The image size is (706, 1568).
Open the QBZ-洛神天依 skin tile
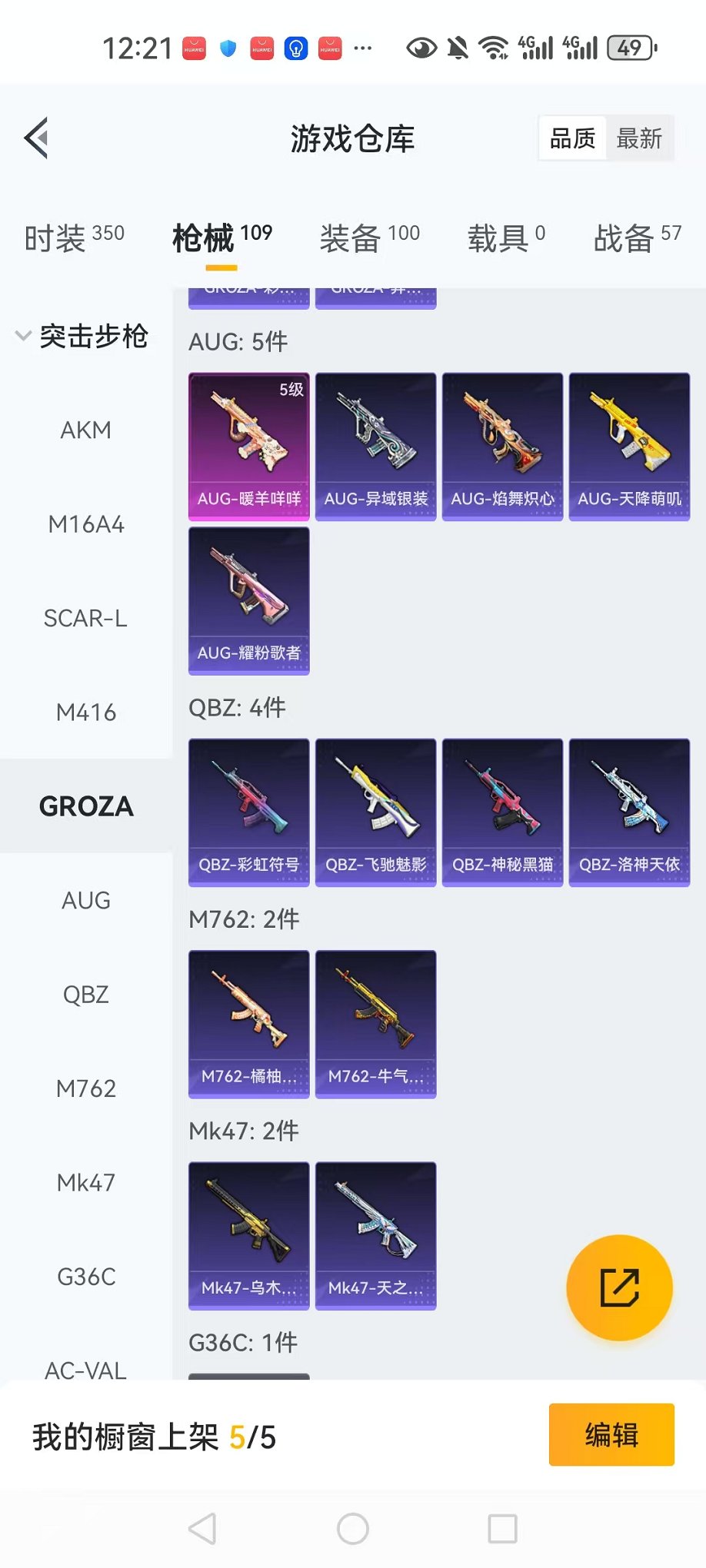[629, 812]
